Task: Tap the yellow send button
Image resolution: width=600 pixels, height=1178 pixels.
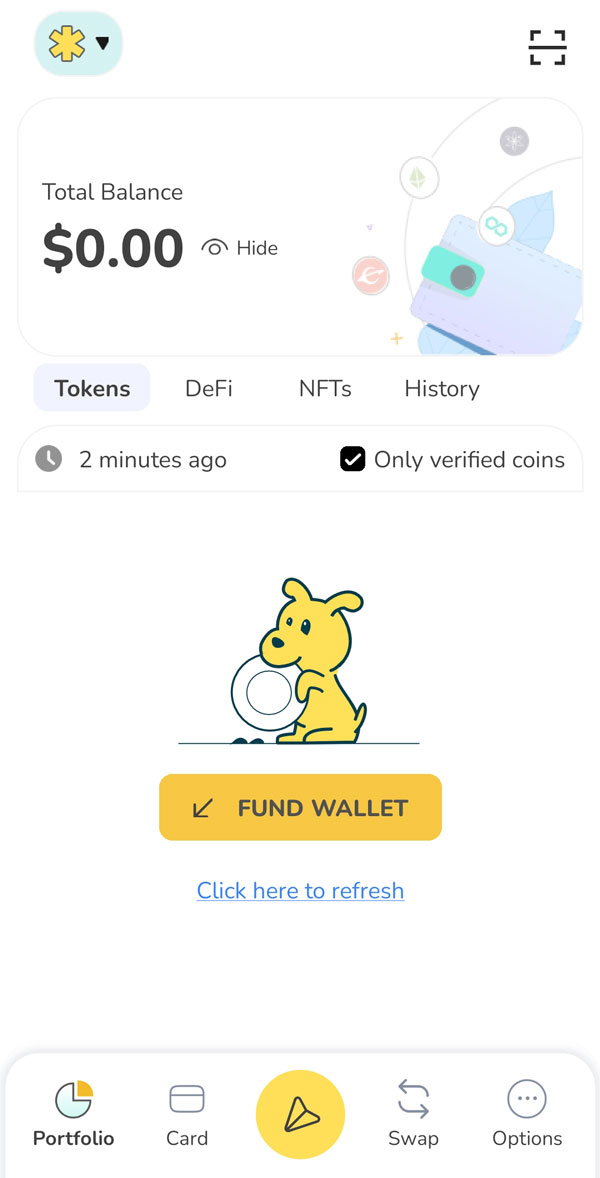Action: click(300, 1114)
